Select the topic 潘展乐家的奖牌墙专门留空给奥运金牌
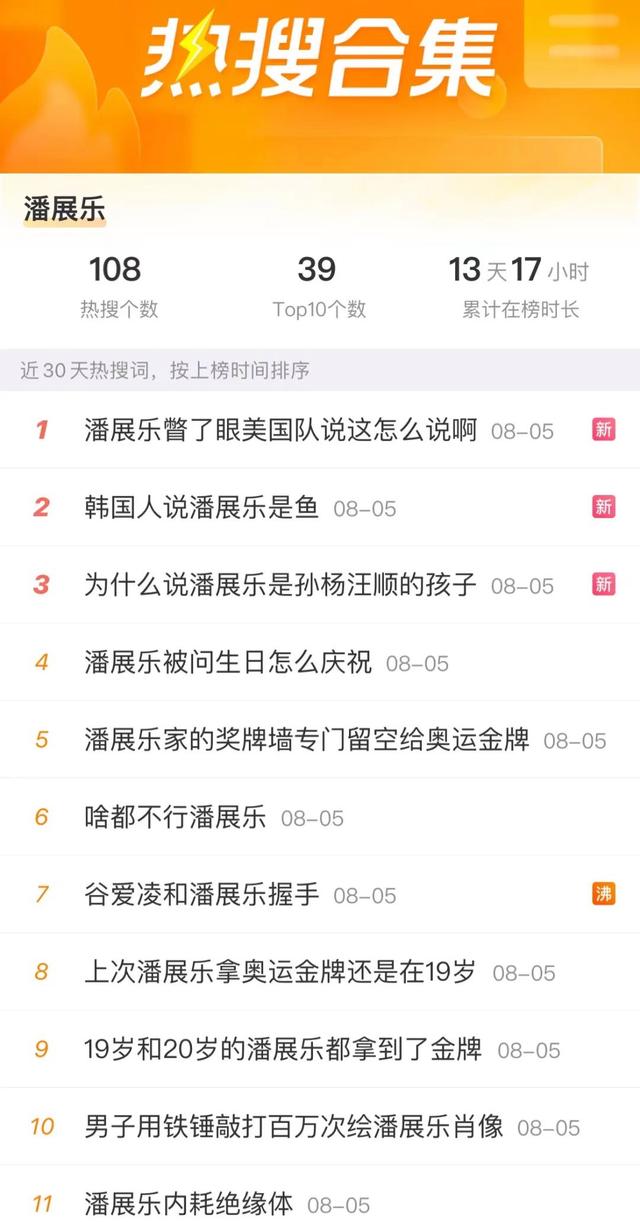The width and height of the screenshot is (640, 1222). tap(307, 740)
